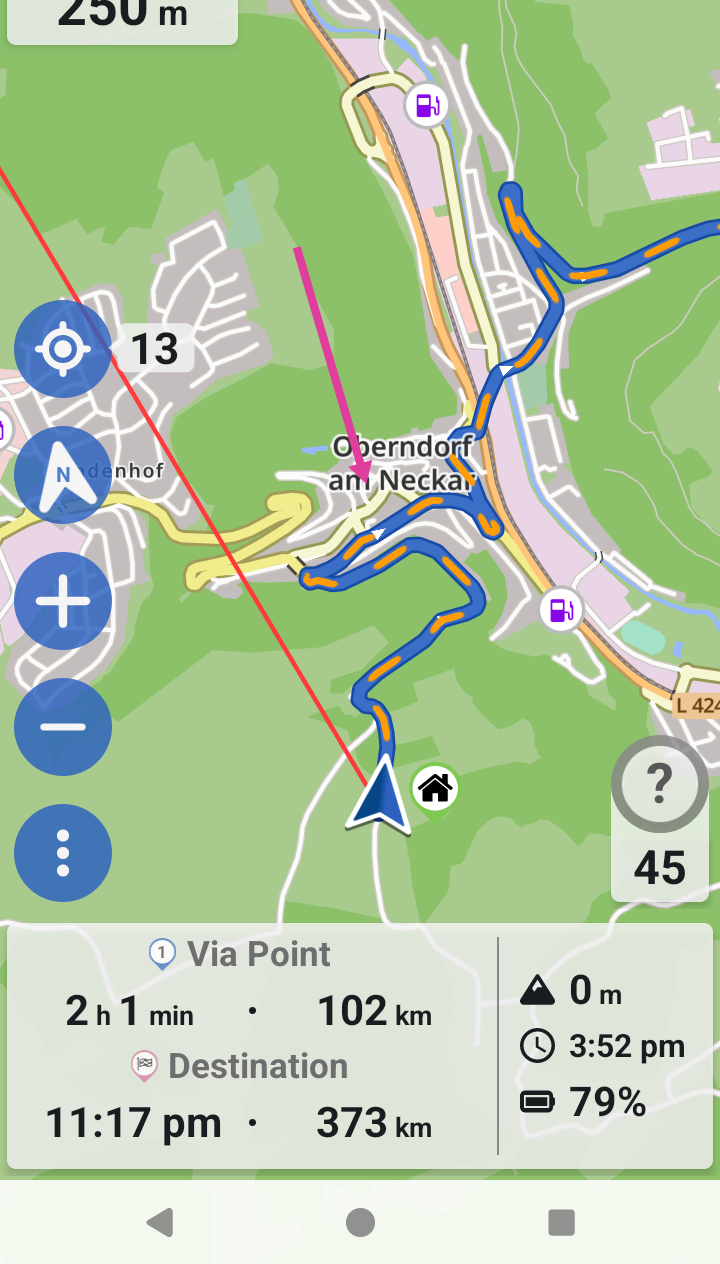Tap the 250 m next-turn distance panel

click(x=122, y=20)
